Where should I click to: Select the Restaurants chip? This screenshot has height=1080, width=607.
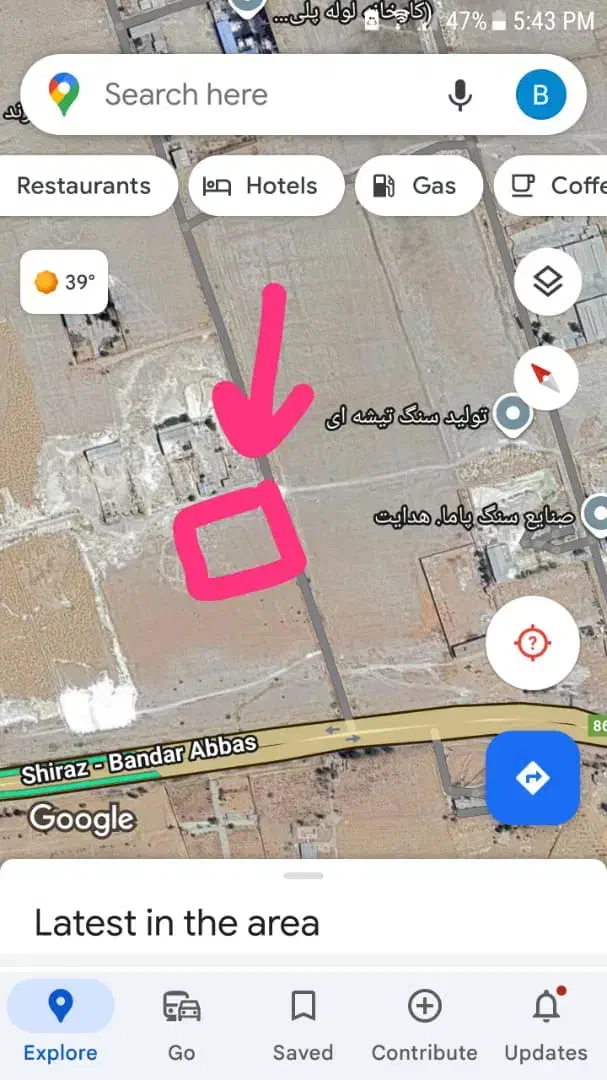84,185
